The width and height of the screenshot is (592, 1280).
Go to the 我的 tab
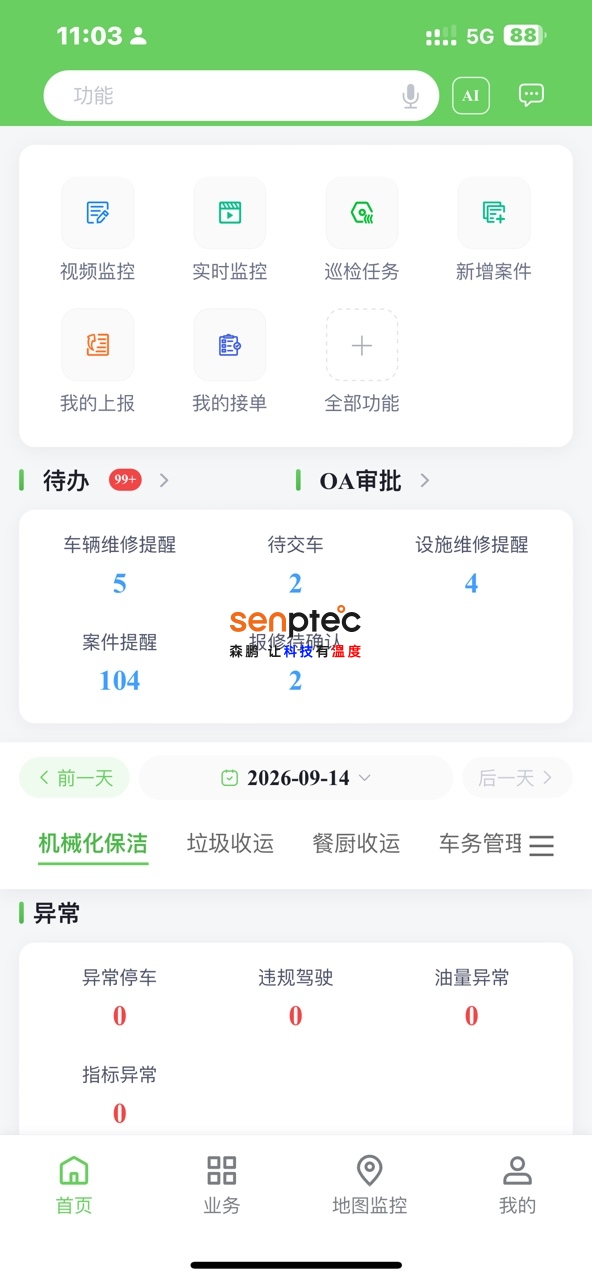point(517,1185)
